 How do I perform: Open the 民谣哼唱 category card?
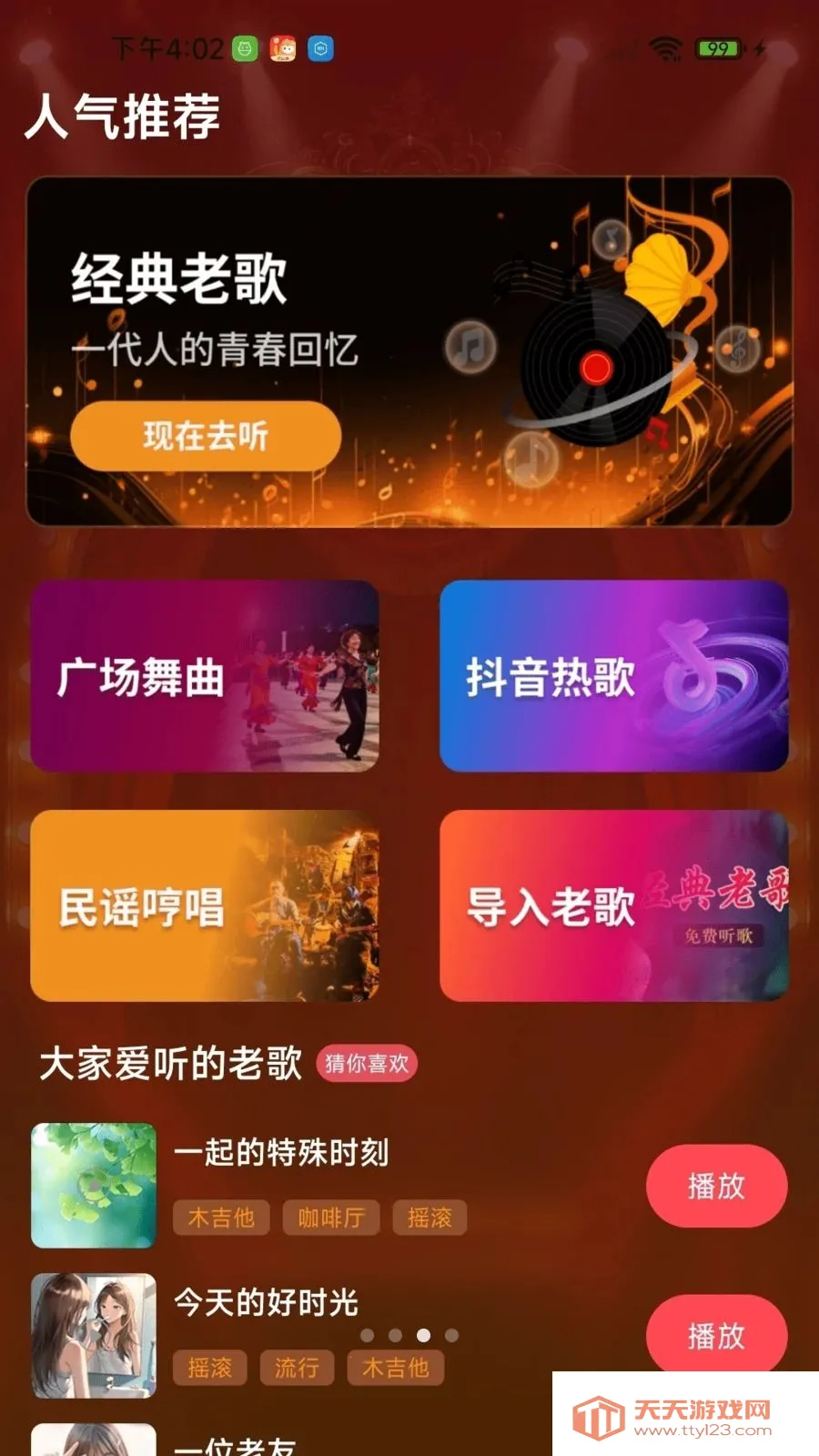205,906
